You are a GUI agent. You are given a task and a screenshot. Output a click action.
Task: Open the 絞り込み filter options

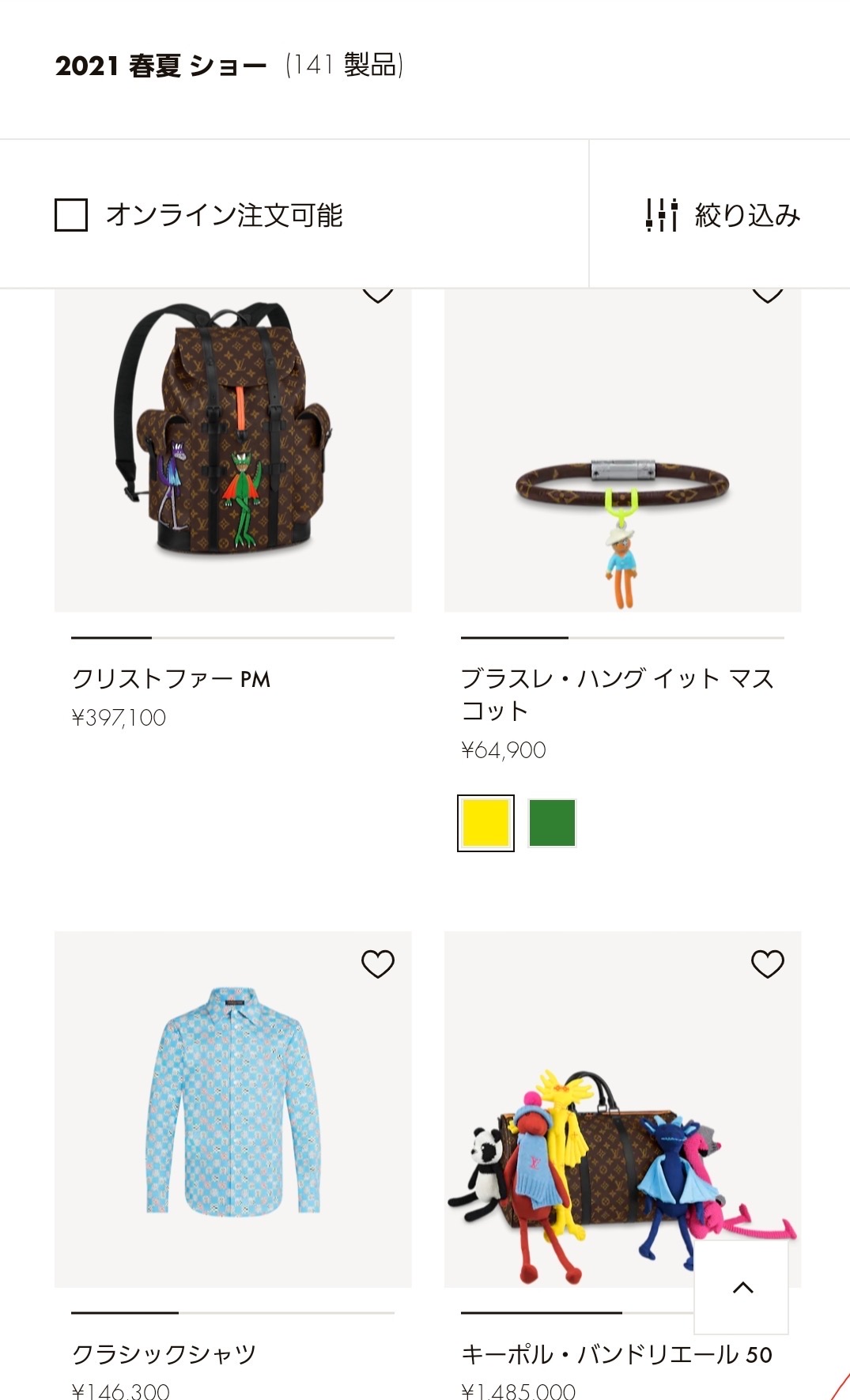tap(723, 215)
